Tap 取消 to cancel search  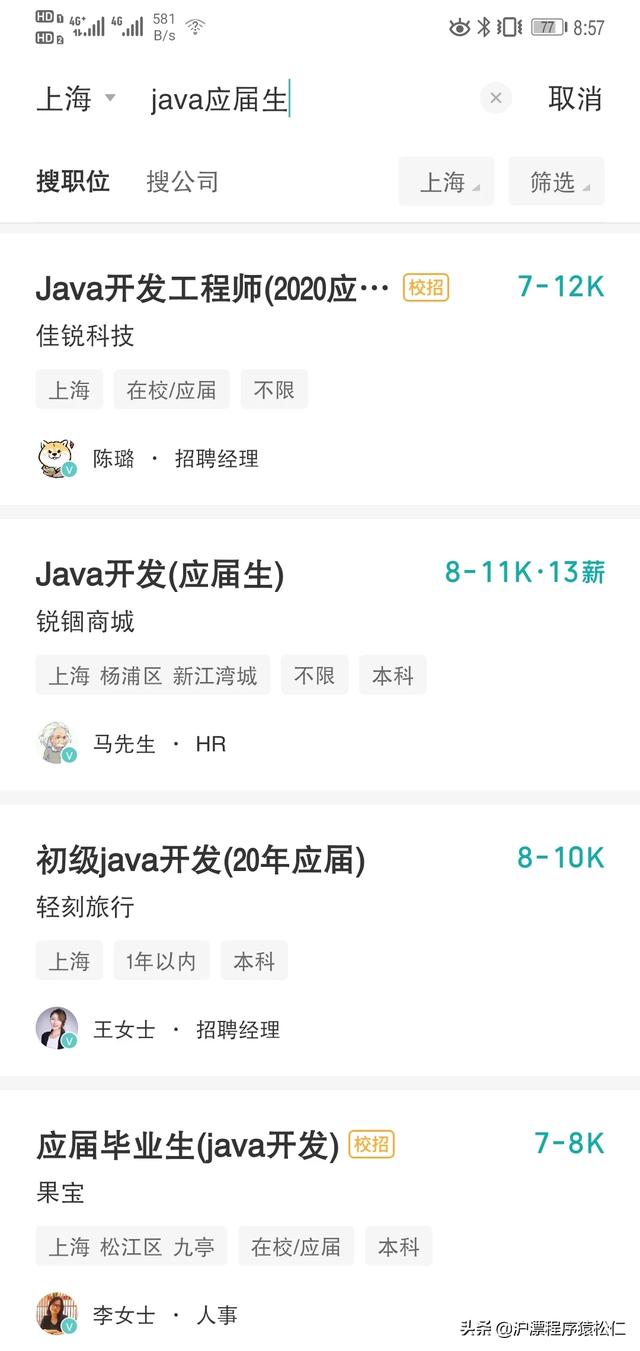pos(575,99)
